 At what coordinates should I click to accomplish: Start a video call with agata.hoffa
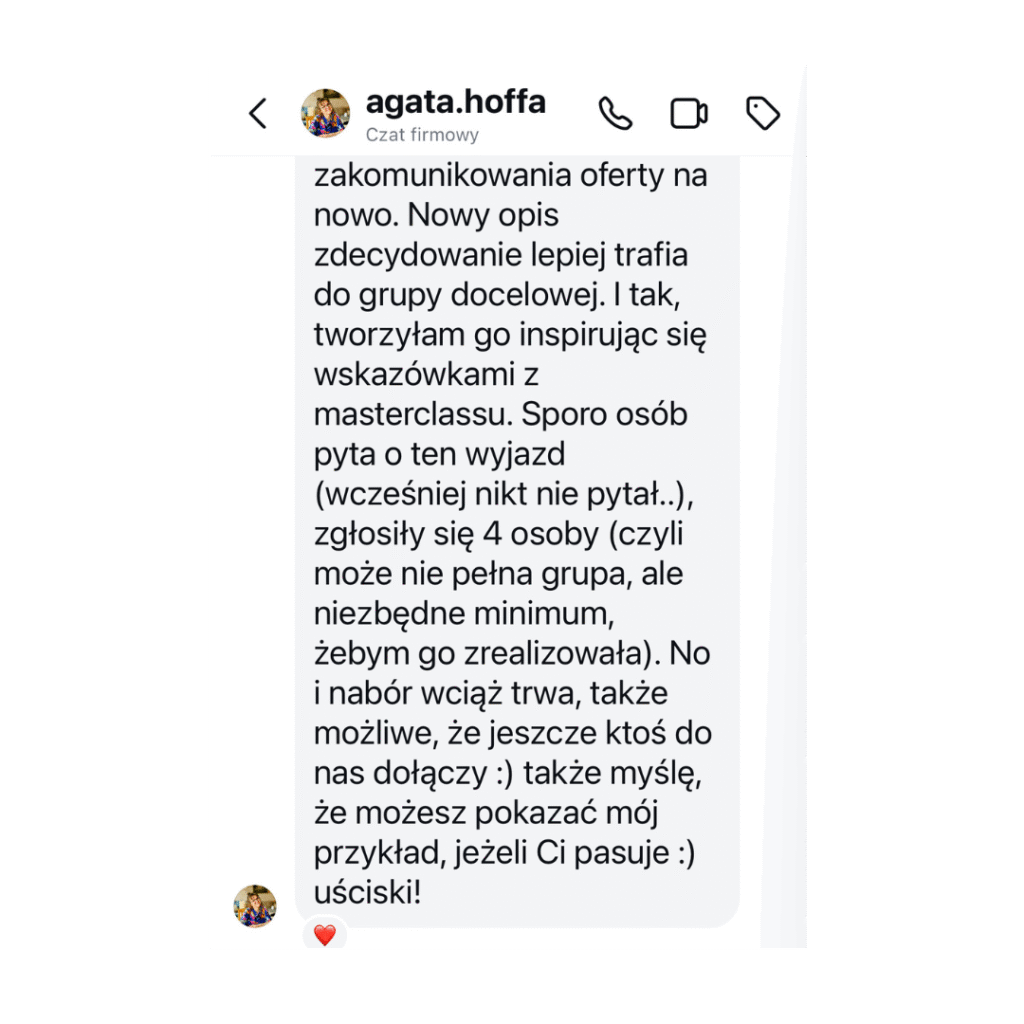pyautogui.click(x=689, y=114)
